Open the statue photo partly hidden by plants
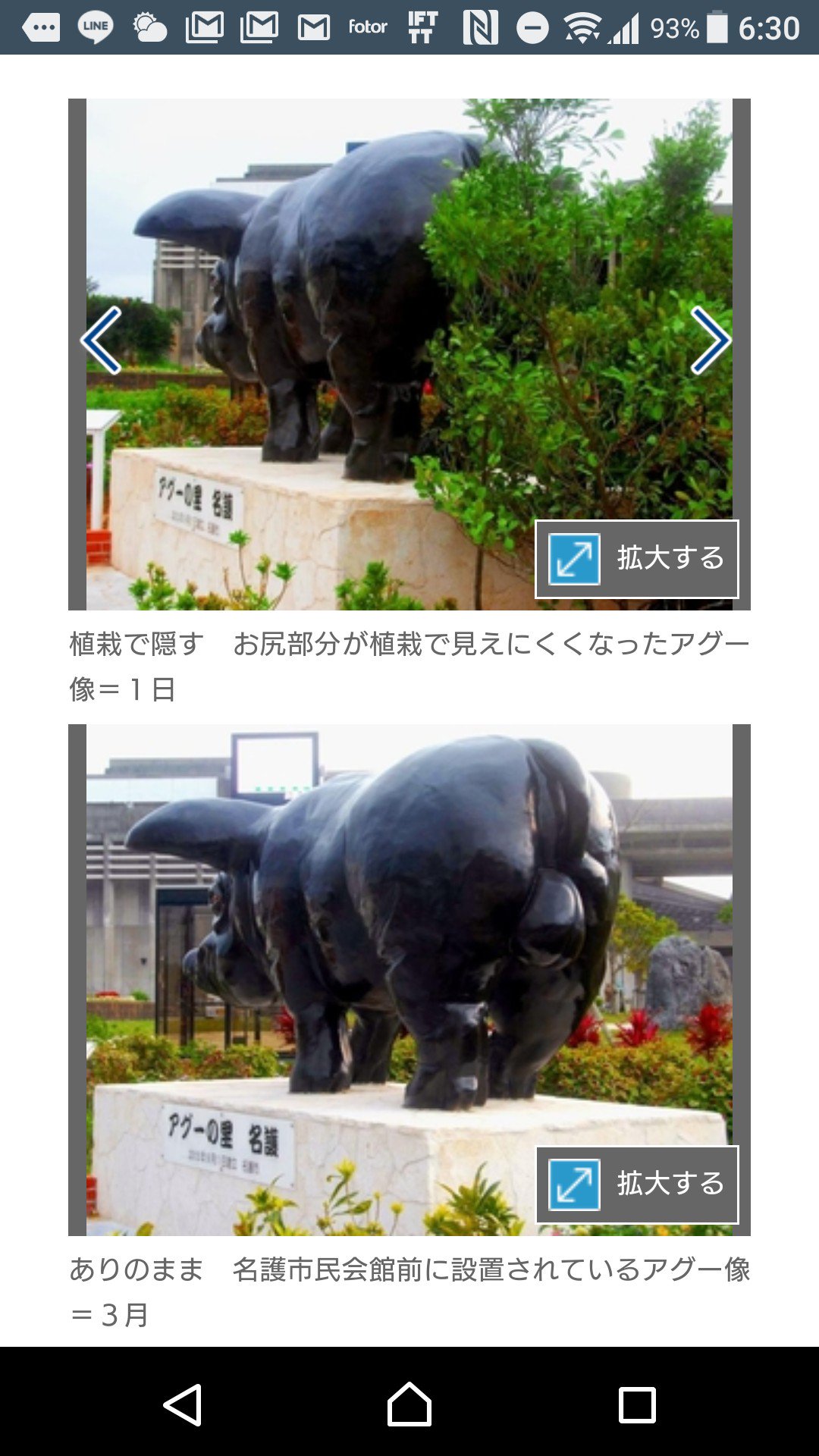819x1456 pixels. point(409,354)
